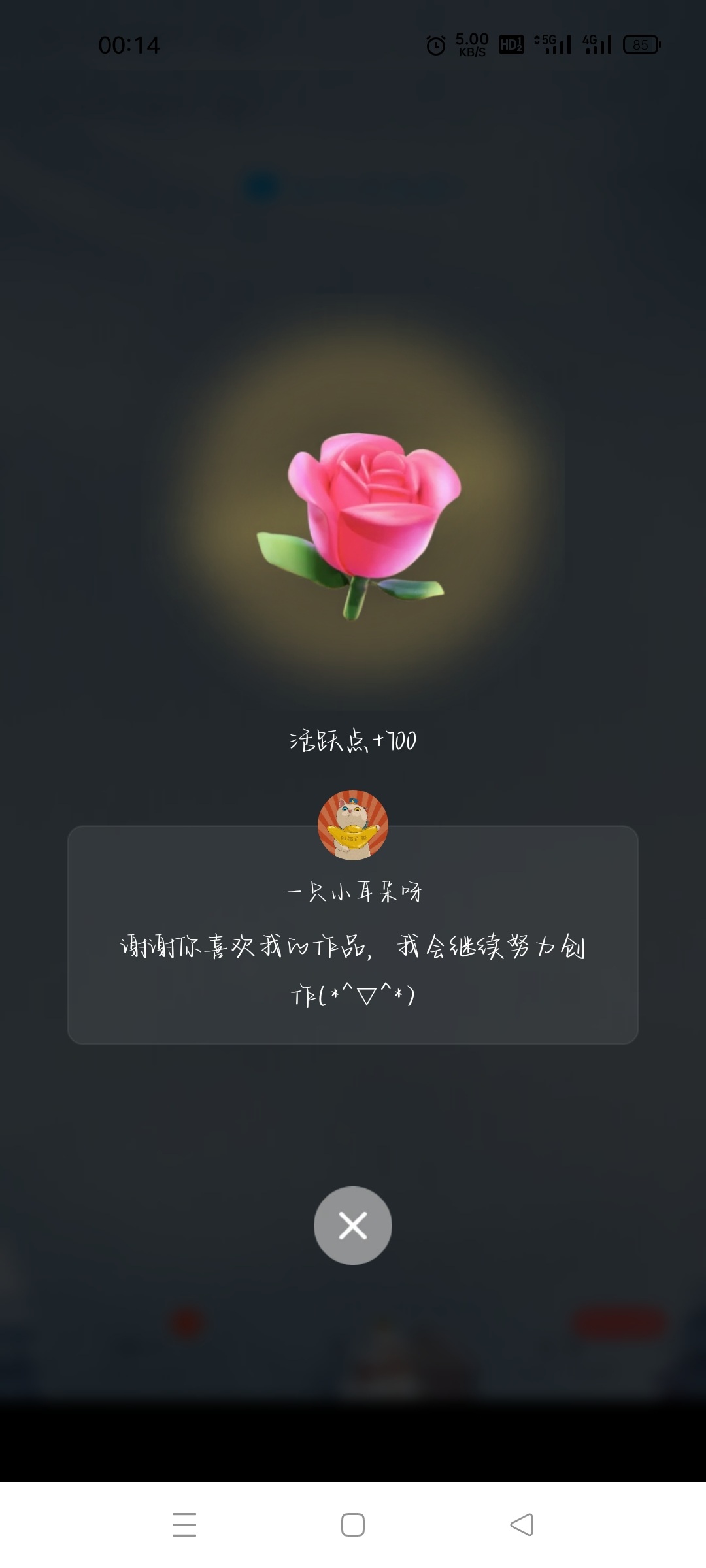This screenshot has width=706, height=1568.
Task: Go to the system home screen
Action: 353,1525
